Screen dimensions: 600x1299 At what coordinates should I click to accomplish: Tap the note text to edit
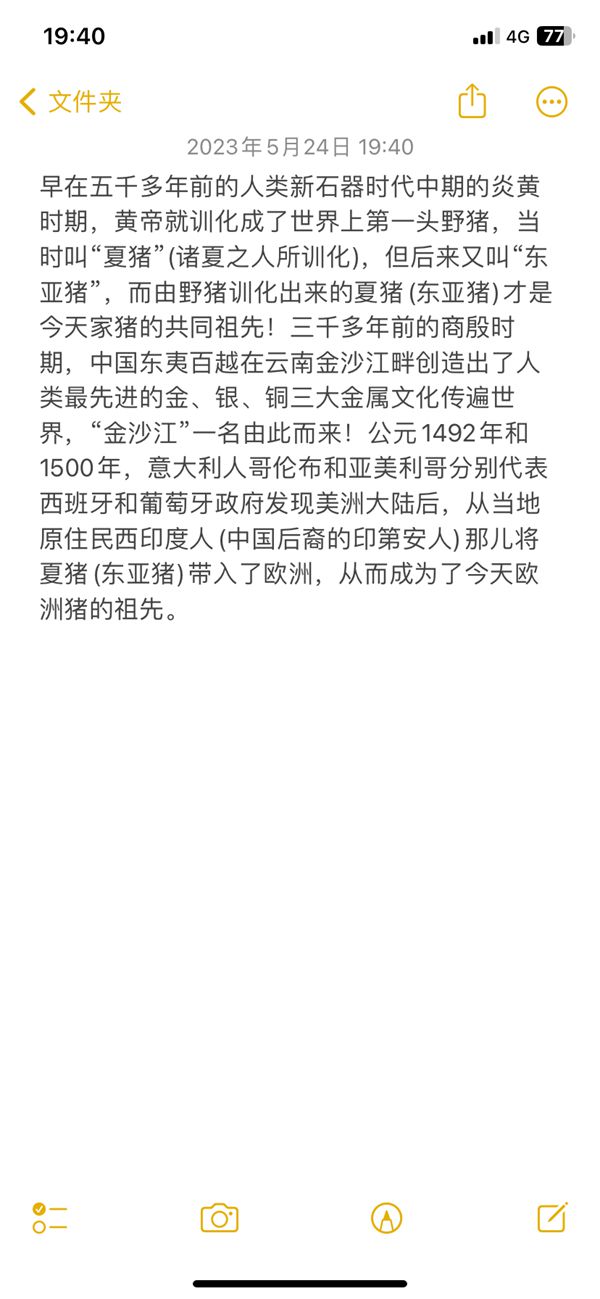tap(297, 397)
